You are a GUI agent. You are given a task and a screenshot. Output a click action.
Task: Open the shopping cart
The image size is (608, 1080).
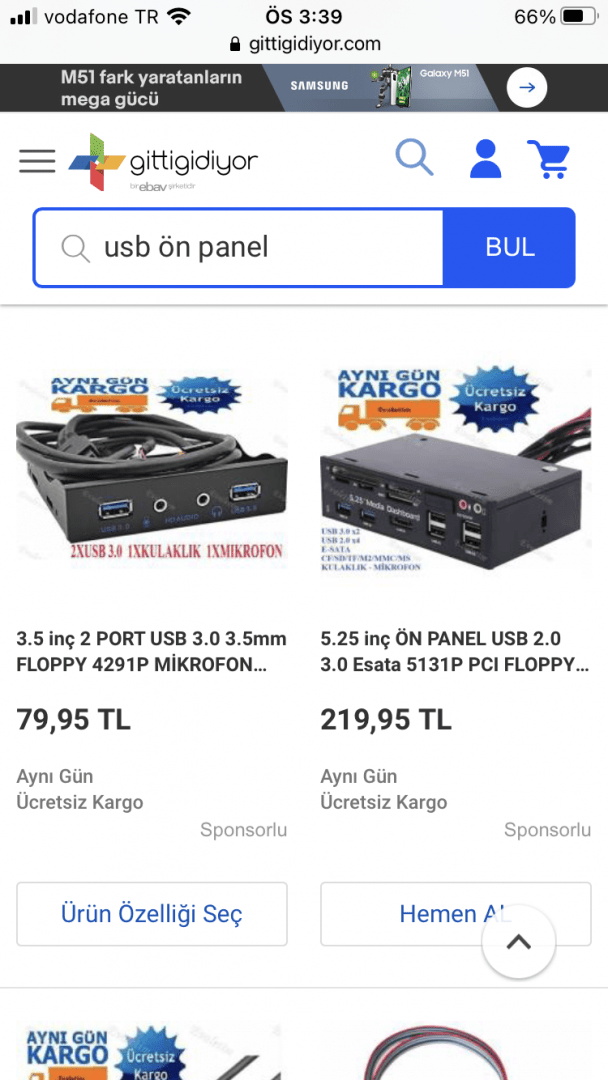coord(548,159)
